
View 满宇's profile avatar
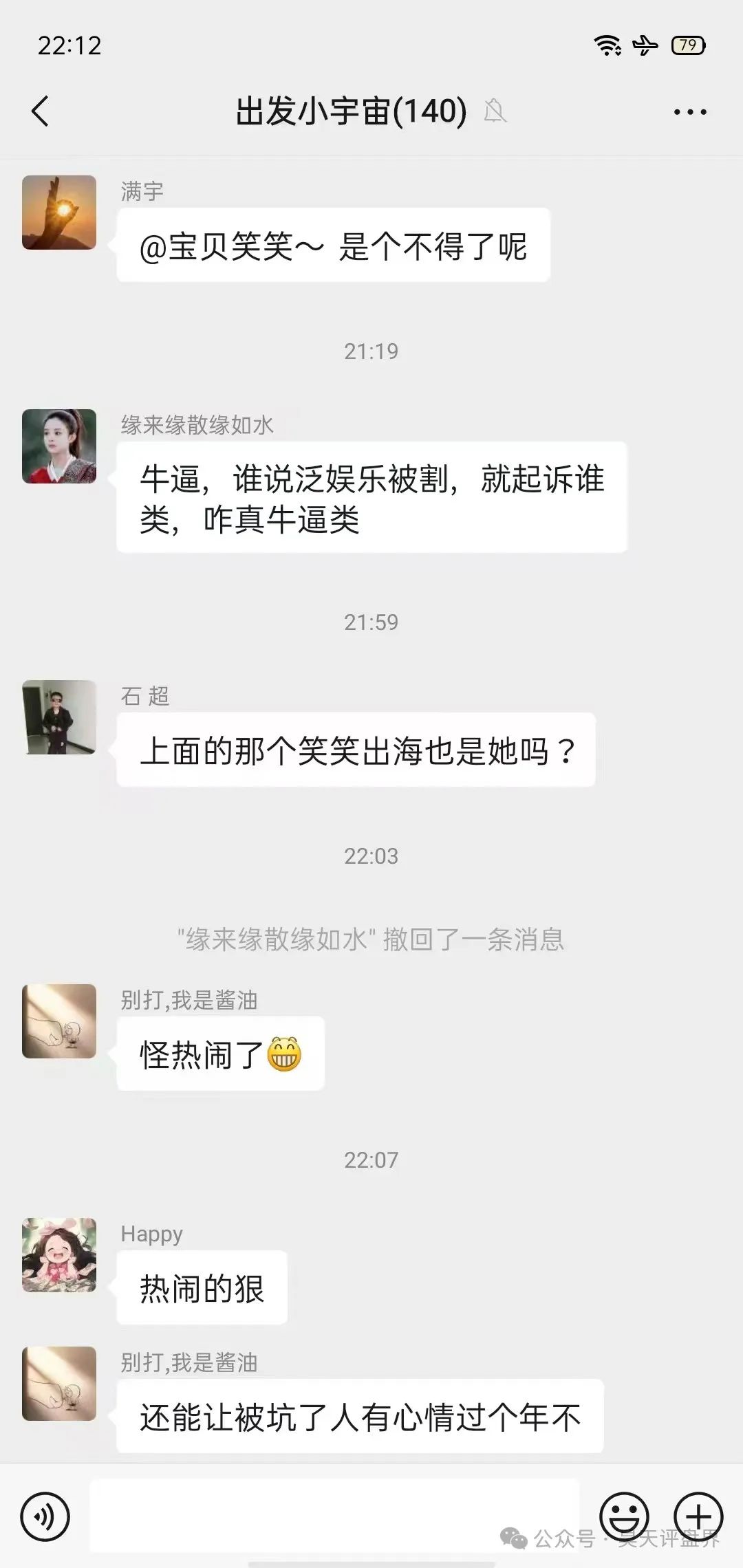coord(59,213)
